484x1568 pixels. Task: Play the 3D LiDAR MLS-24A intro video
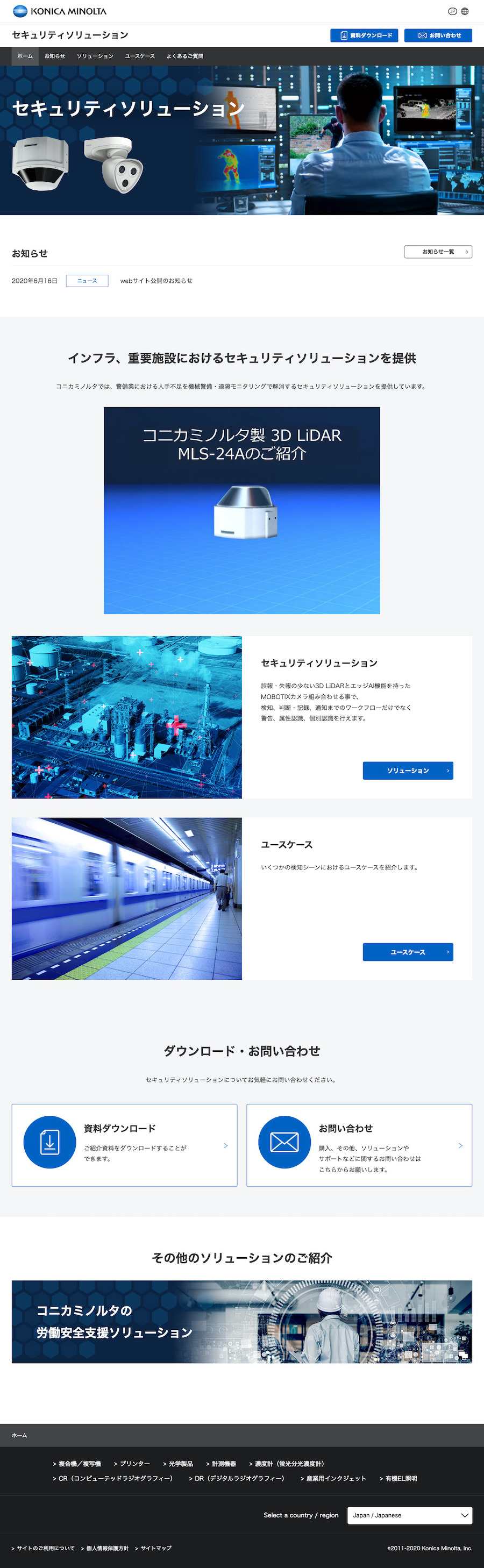(x=241, y=510)
